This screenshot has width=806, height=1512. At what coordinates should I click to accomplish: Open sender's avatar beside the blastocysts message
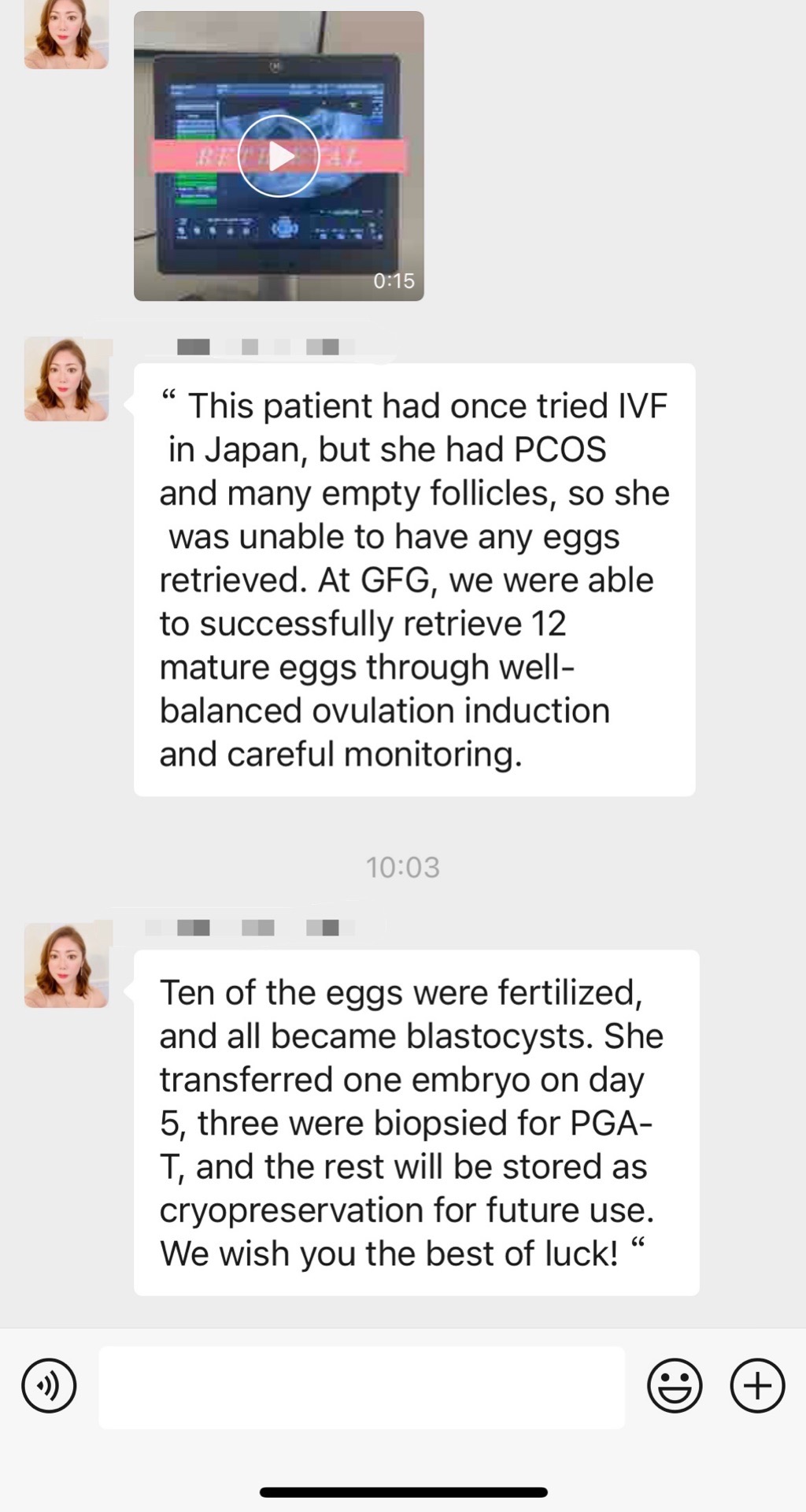pyautogui.click(x=67, y=965)
